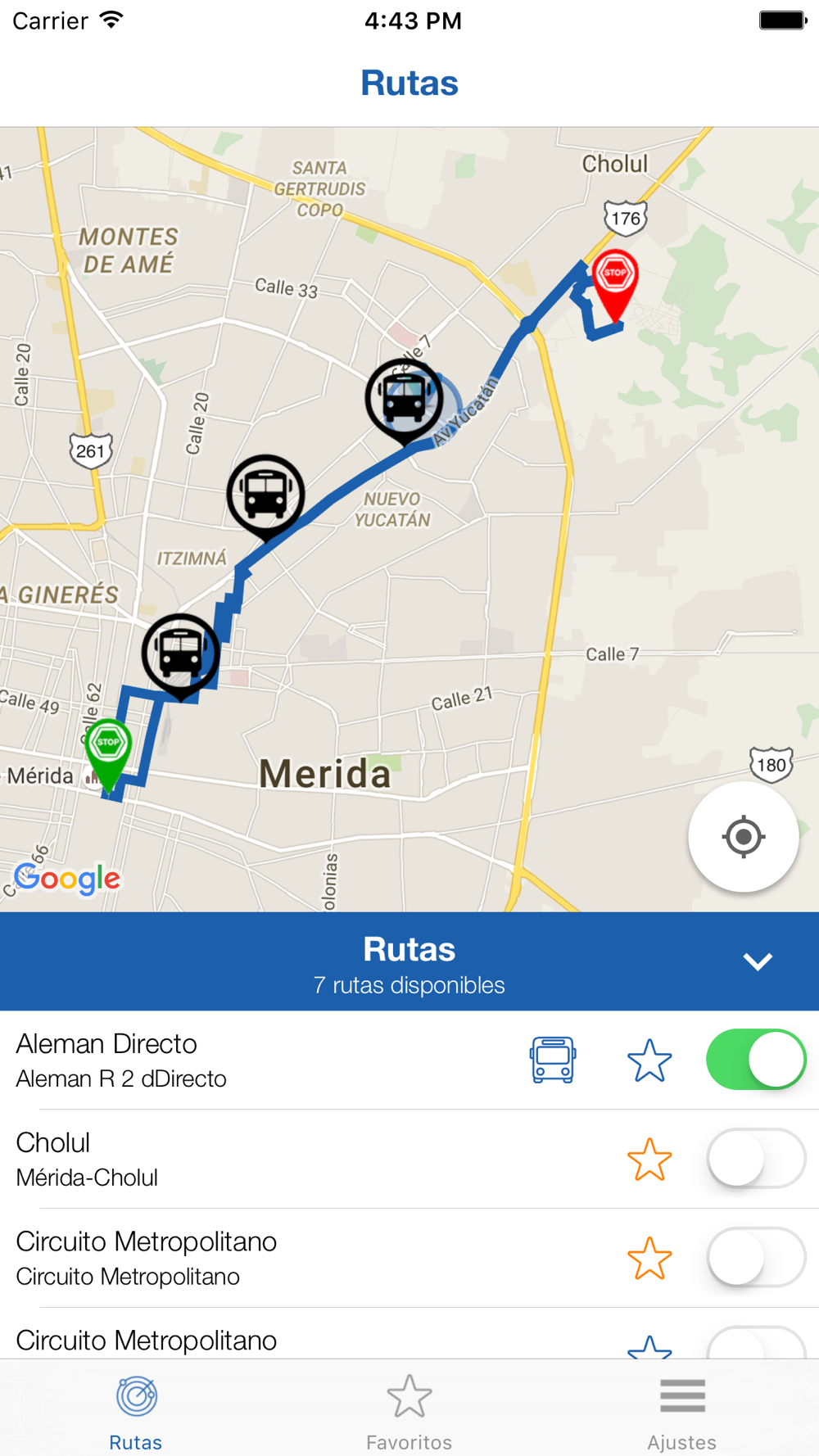
Task: Select the bus marker near Itzimná
Action: [x=265, y=494]
